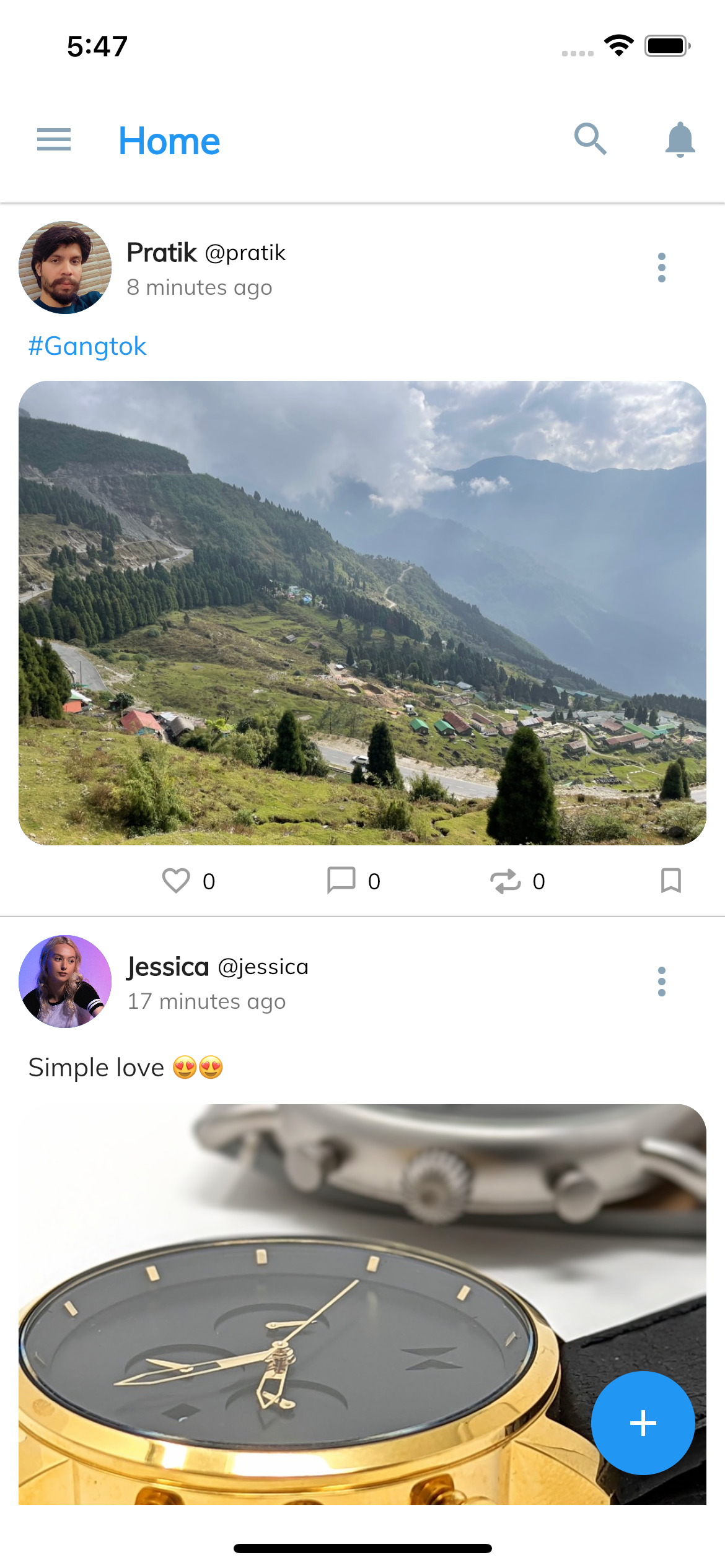Screen dimensions: 725x1568
Task: Comment on Pratik's post
Action: pyautogui.click(x=341, y=881)
